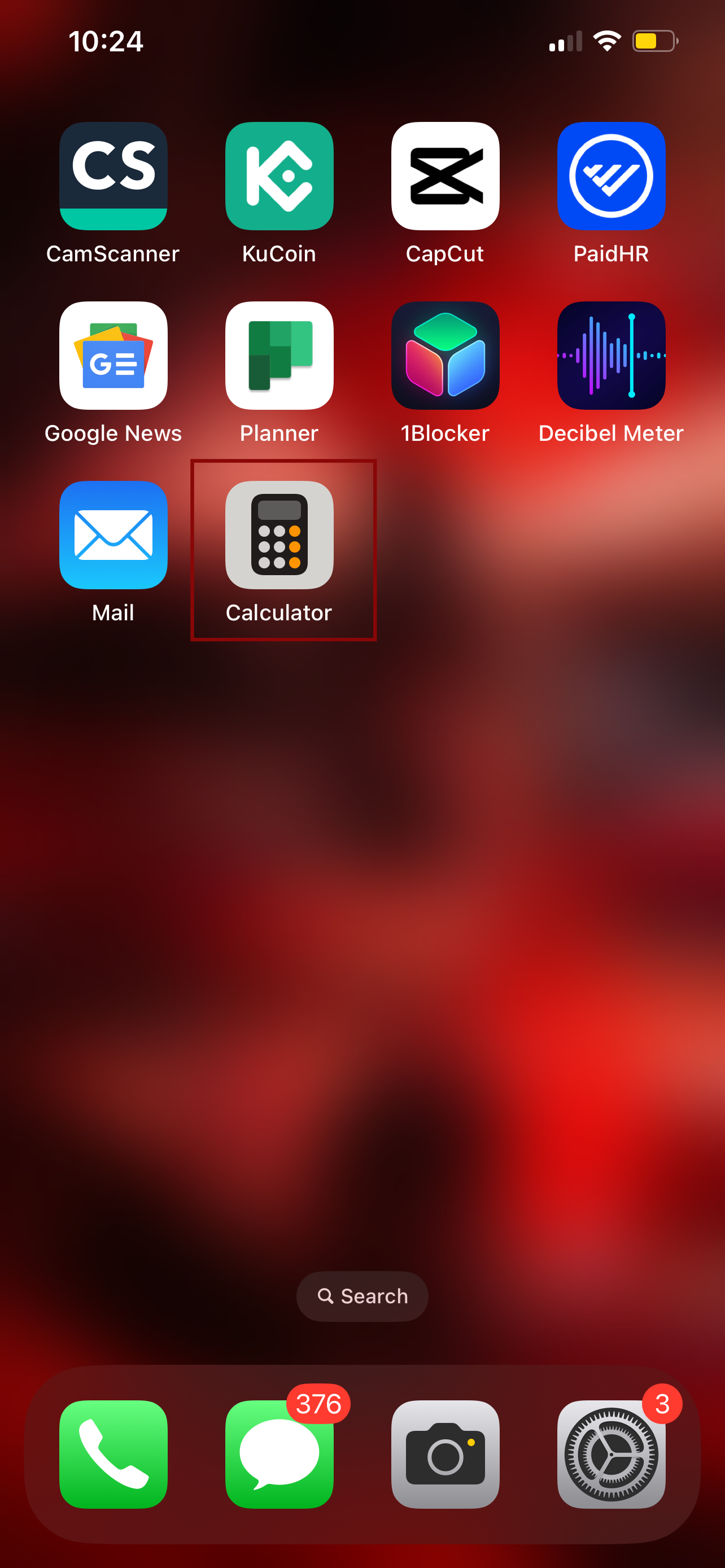Screen dimensions: 725x1568
Task: Launch the PaidHR app
Action: (611, 176)
